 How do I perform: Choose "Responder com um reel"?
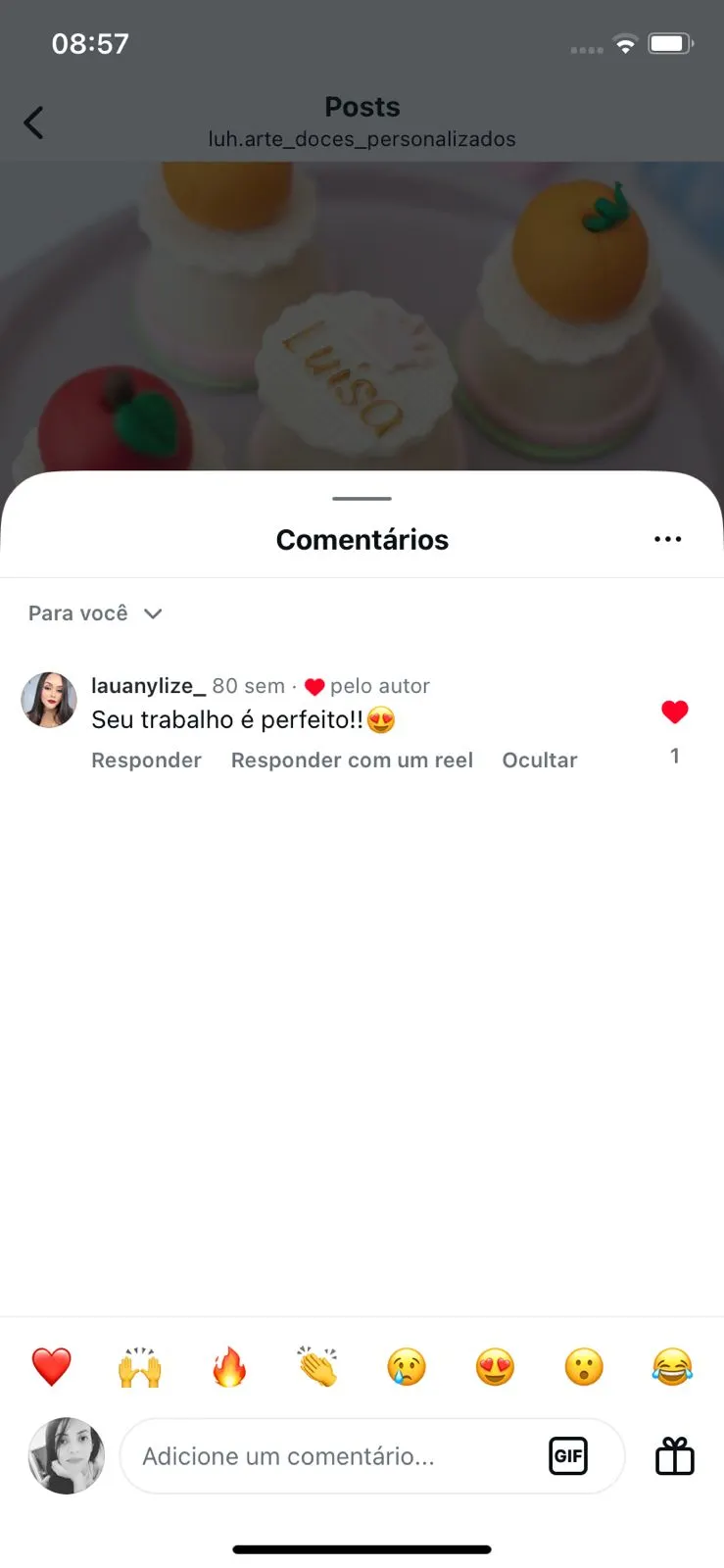pyautogui.click(x=352, y=760)
